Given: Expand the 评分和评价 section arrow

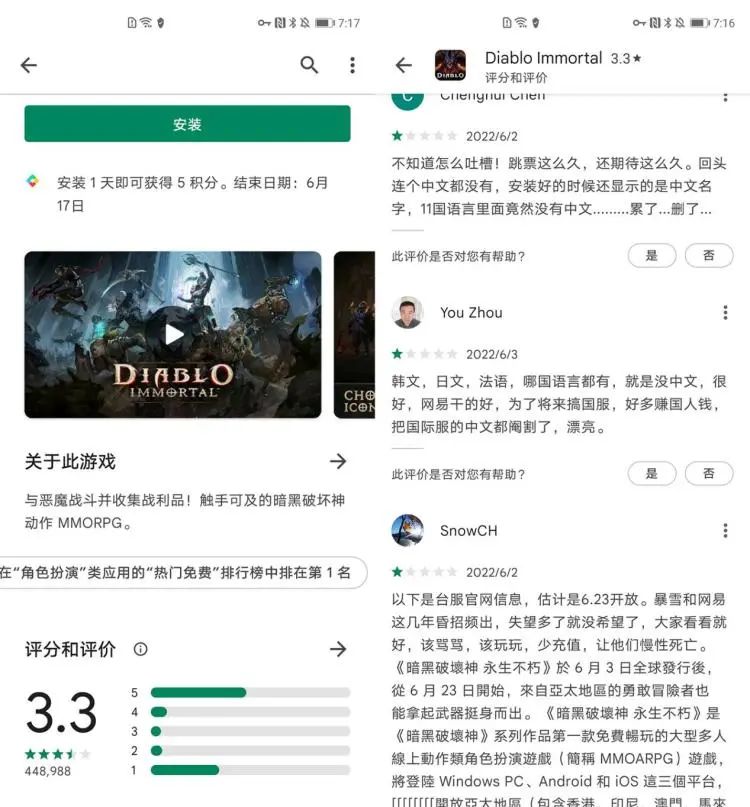Looking at the screenshot, I should 338,649.
